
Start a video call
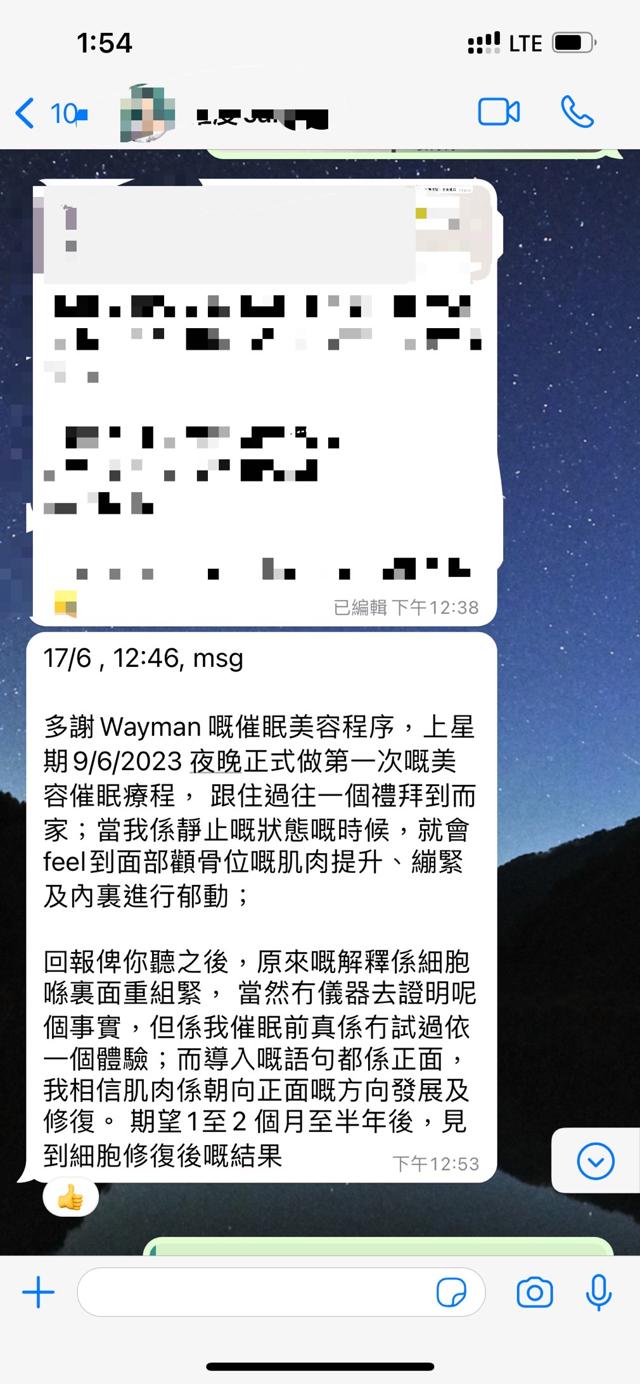499,112
